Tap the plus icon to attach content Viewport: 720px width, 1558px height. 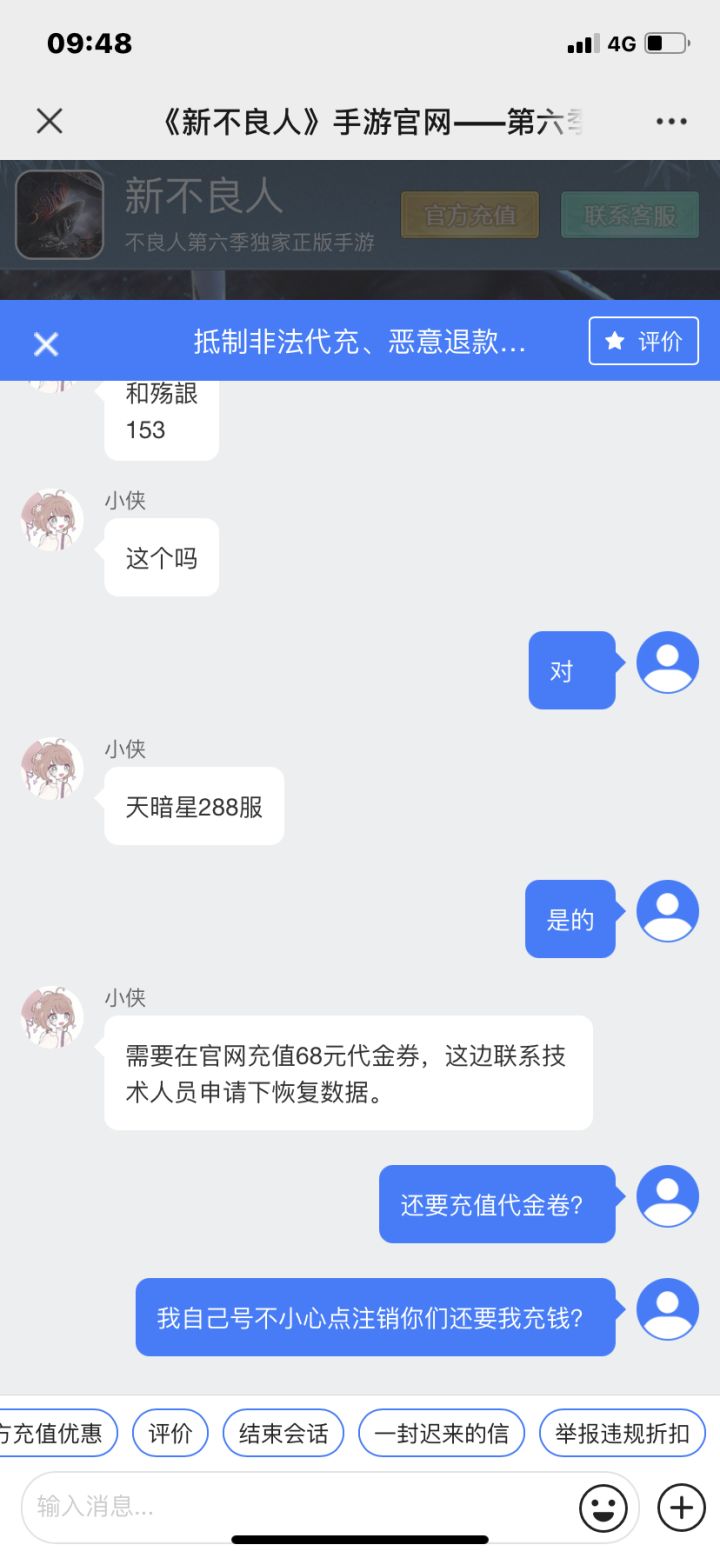(x=681, y=1507)
